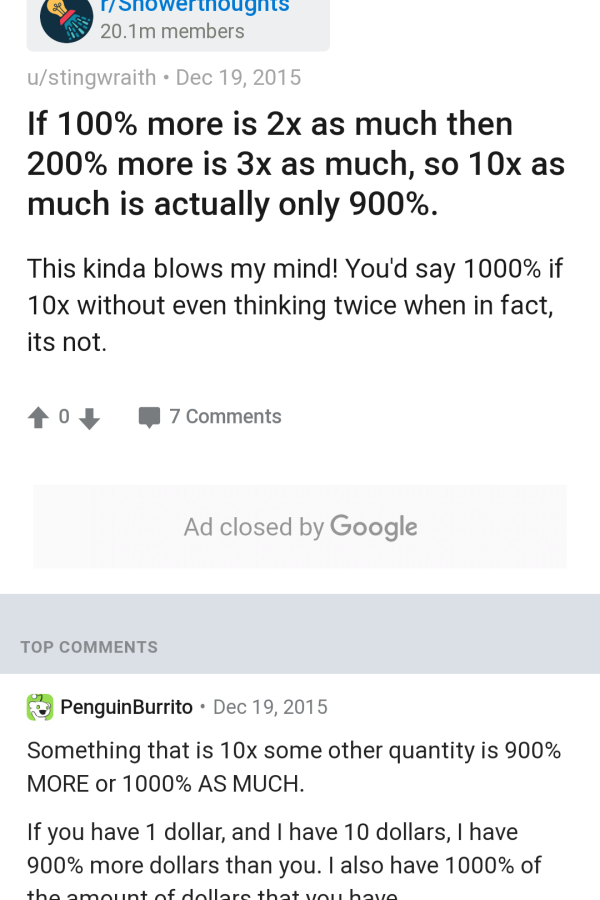Open the r/Showerthoughts subreddit

click(193, 6)
